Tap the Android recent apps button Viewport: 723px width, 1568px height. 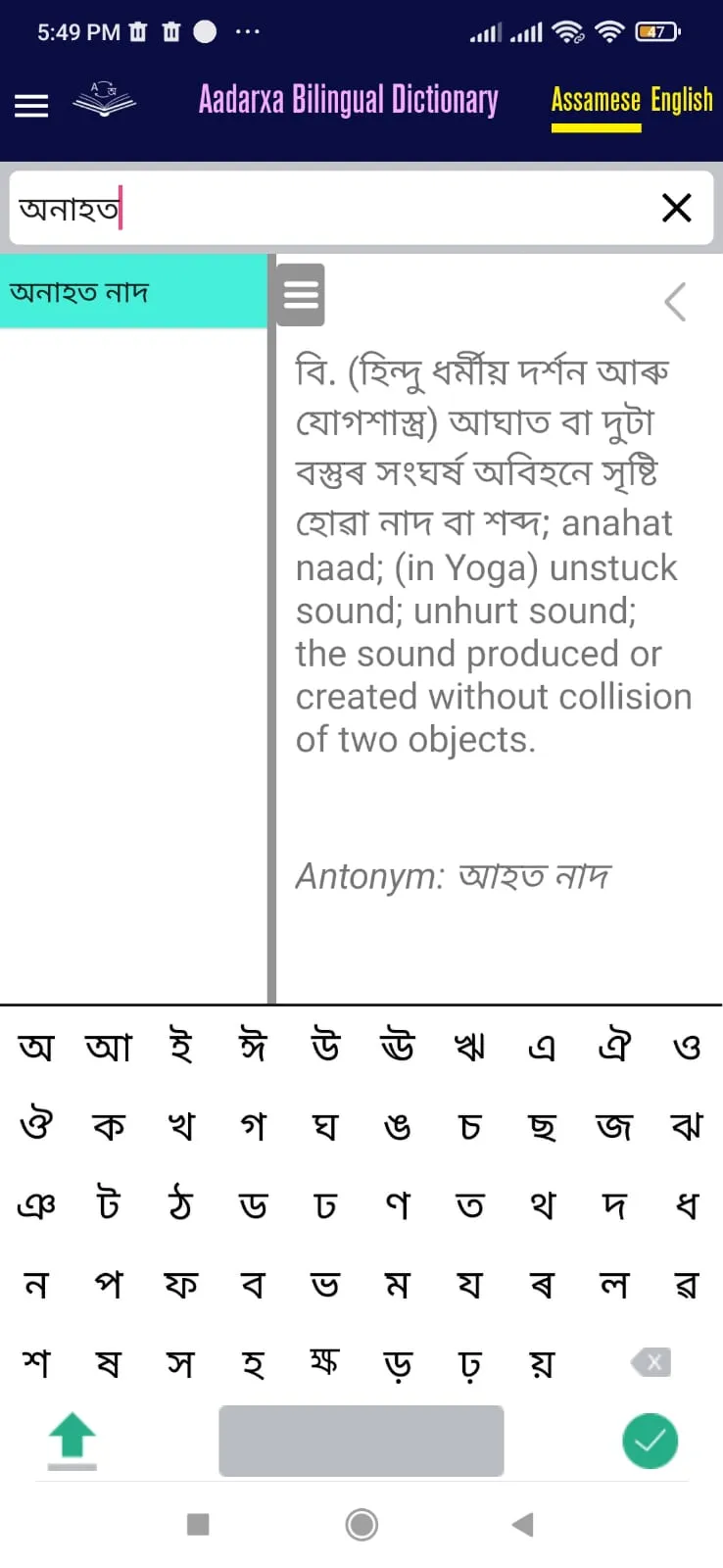click(x=198, y=1525)
